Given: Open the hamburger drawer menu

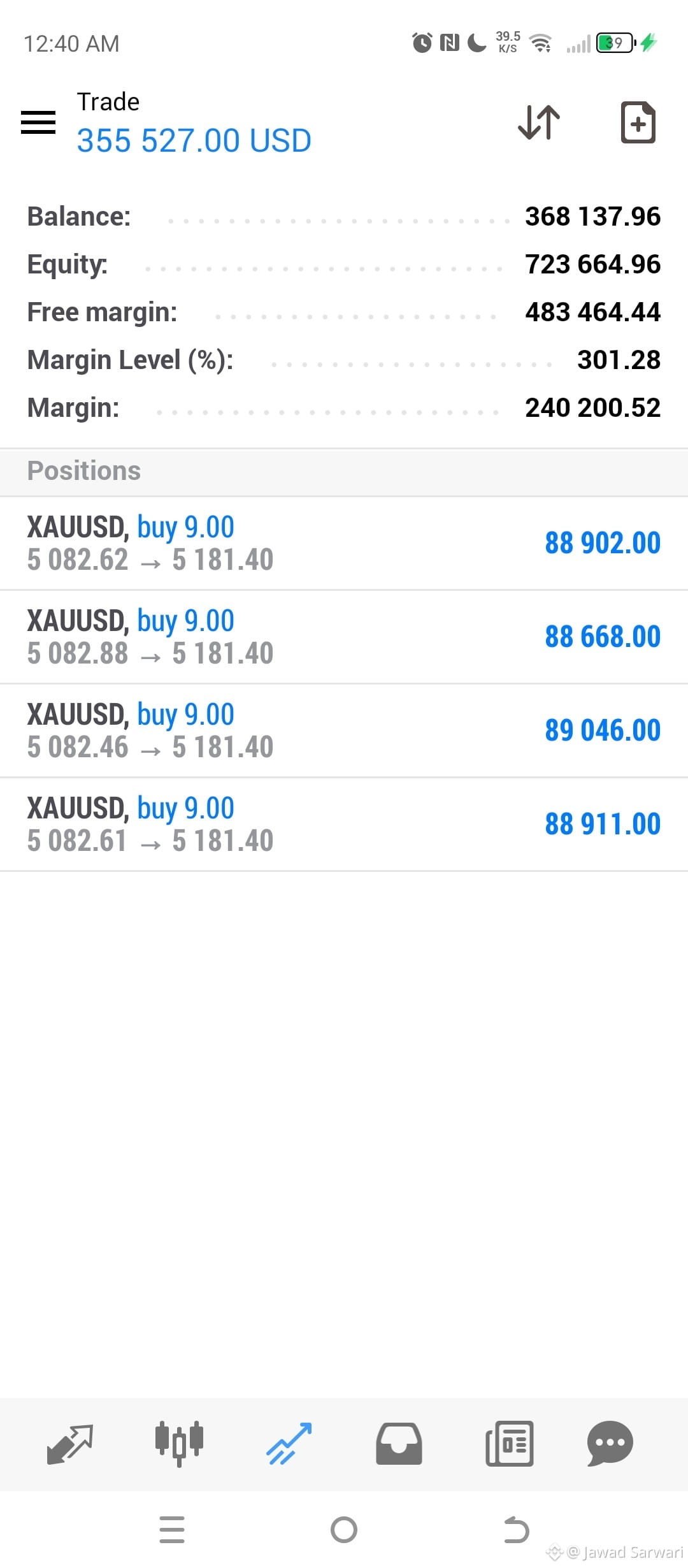Looking at the screenshot, I should click(38, 122).
